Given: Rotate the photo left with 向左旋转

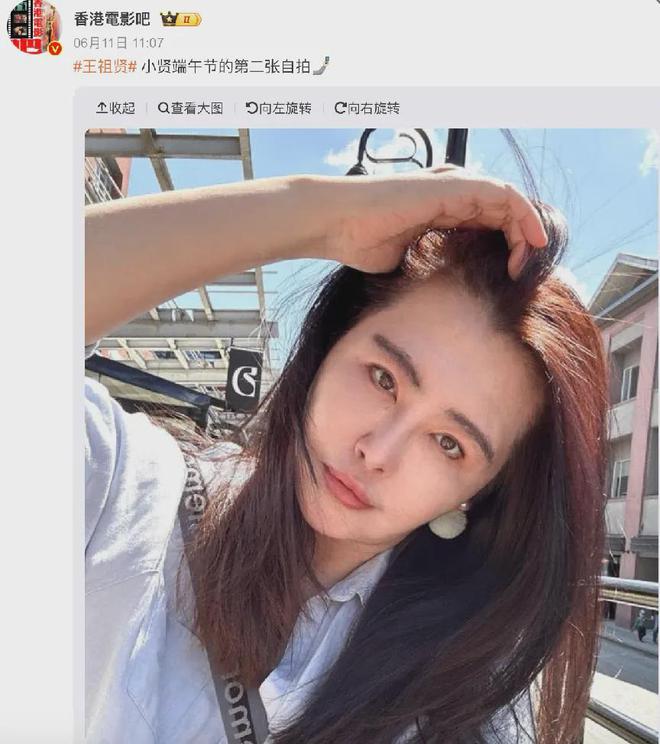Looking at the screenshot, I should click(x=278, y=108).
